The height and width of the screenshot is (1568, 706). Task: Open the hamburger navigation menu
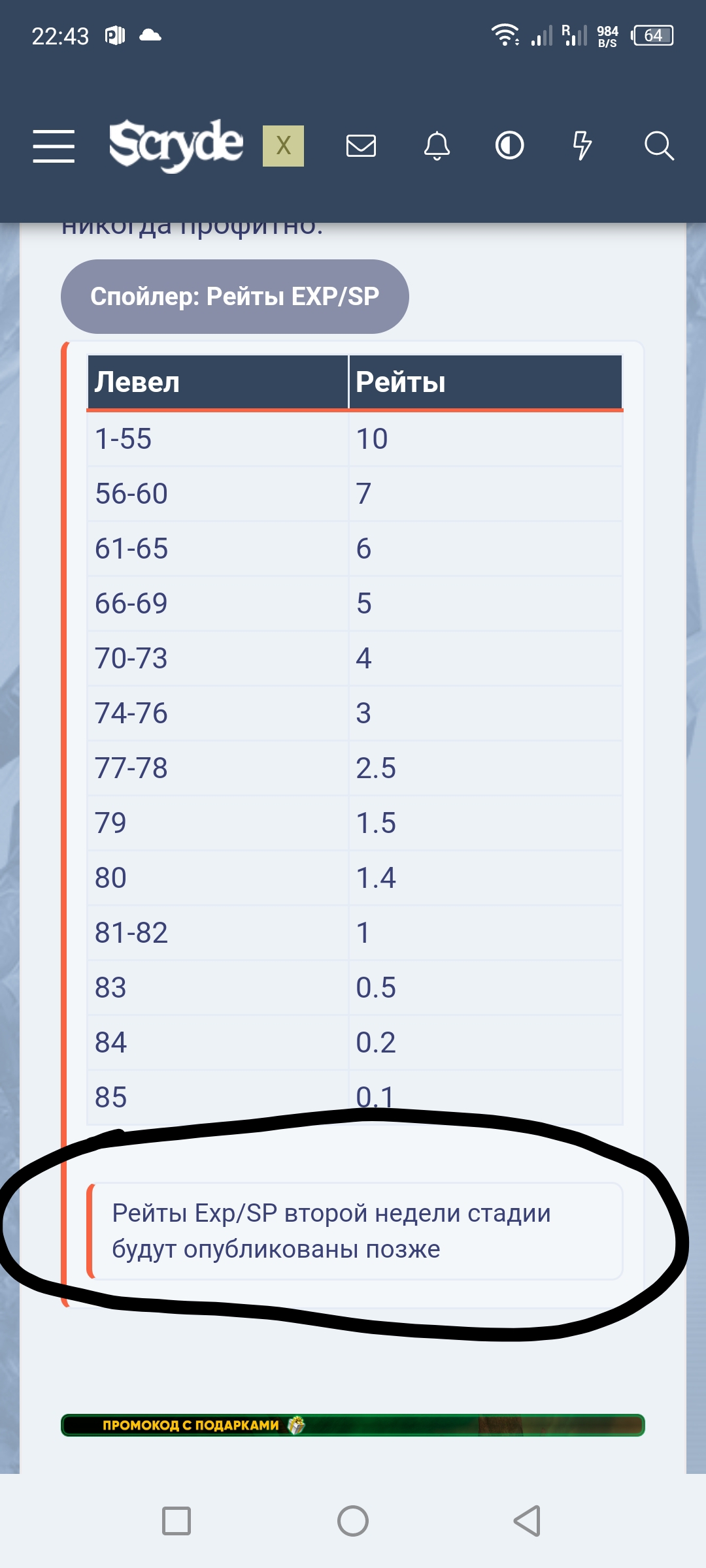(x=54, y=146)
